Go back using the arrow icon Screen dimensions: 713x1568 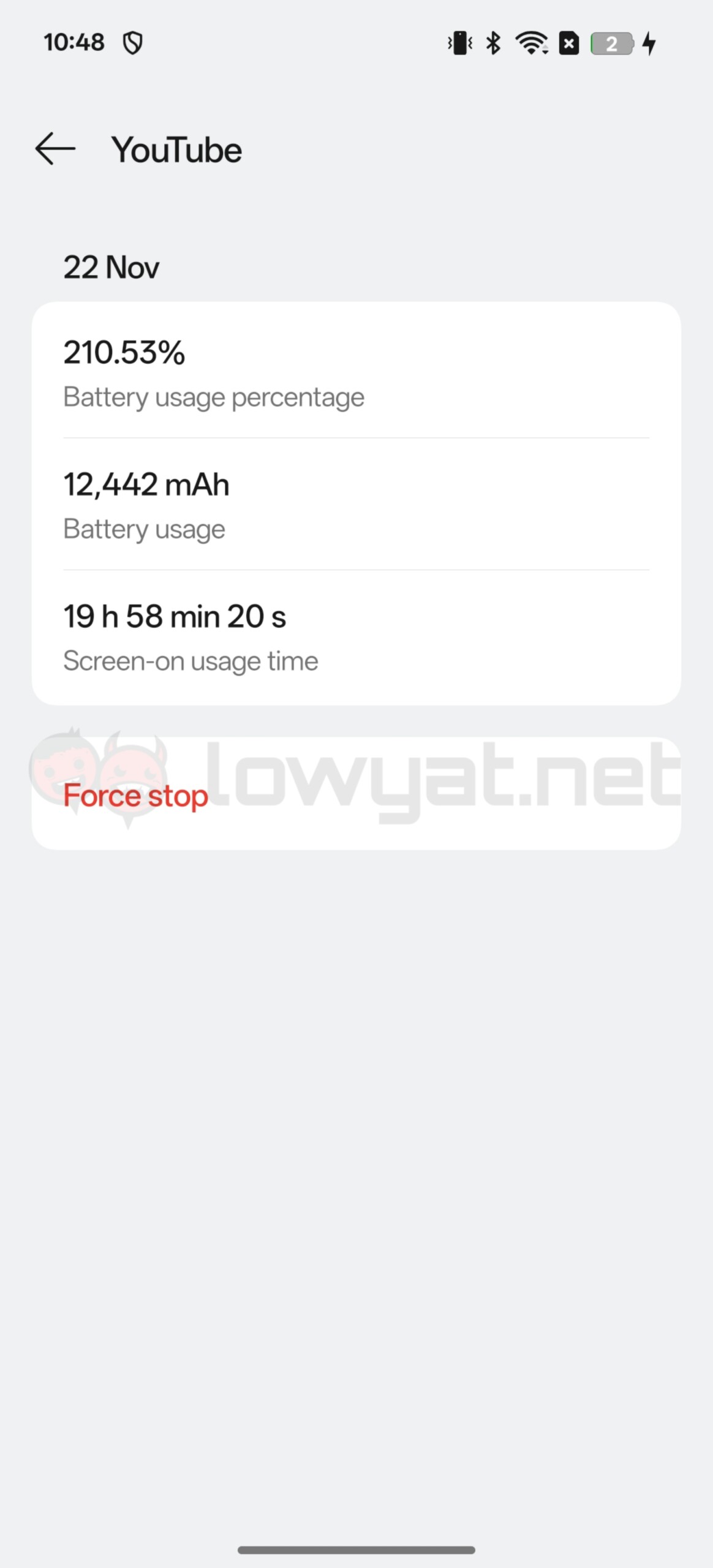tap(55, 149)
